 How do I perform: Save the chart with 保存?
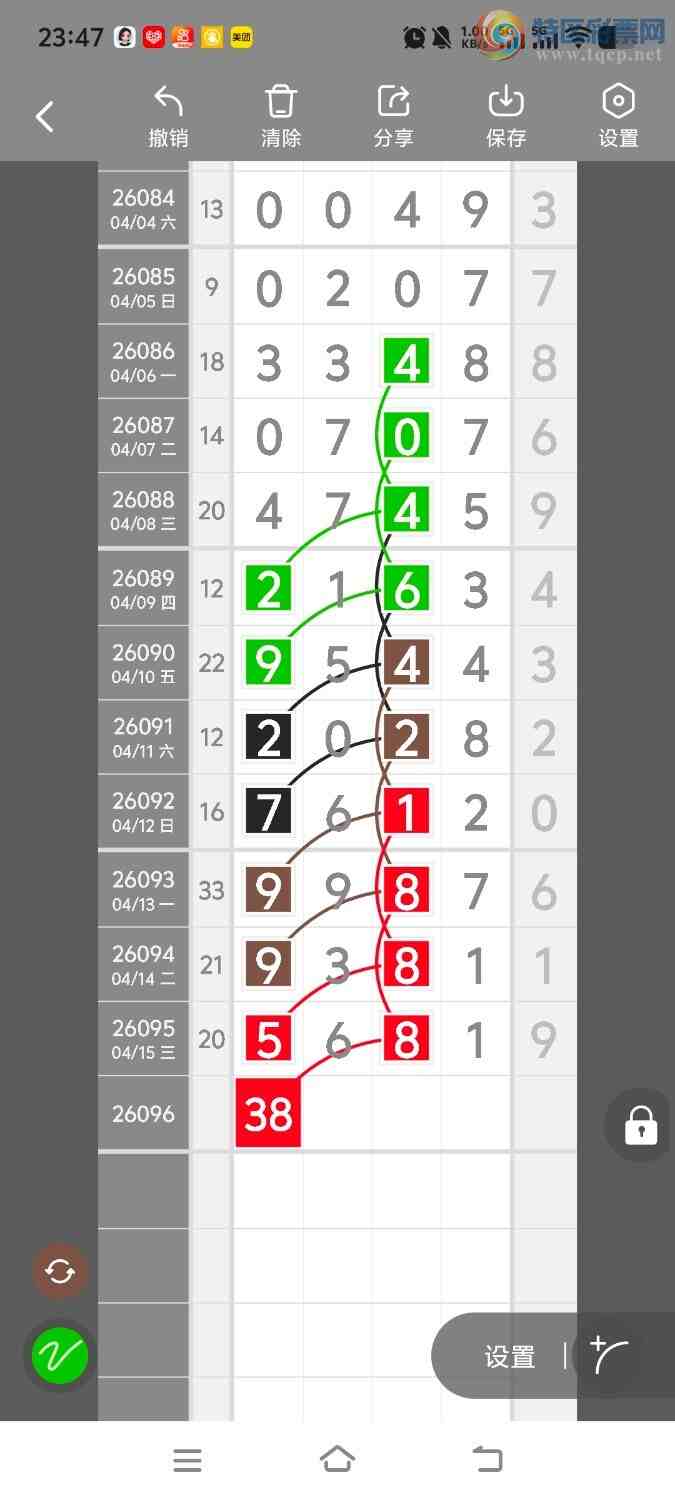(506, 117)
